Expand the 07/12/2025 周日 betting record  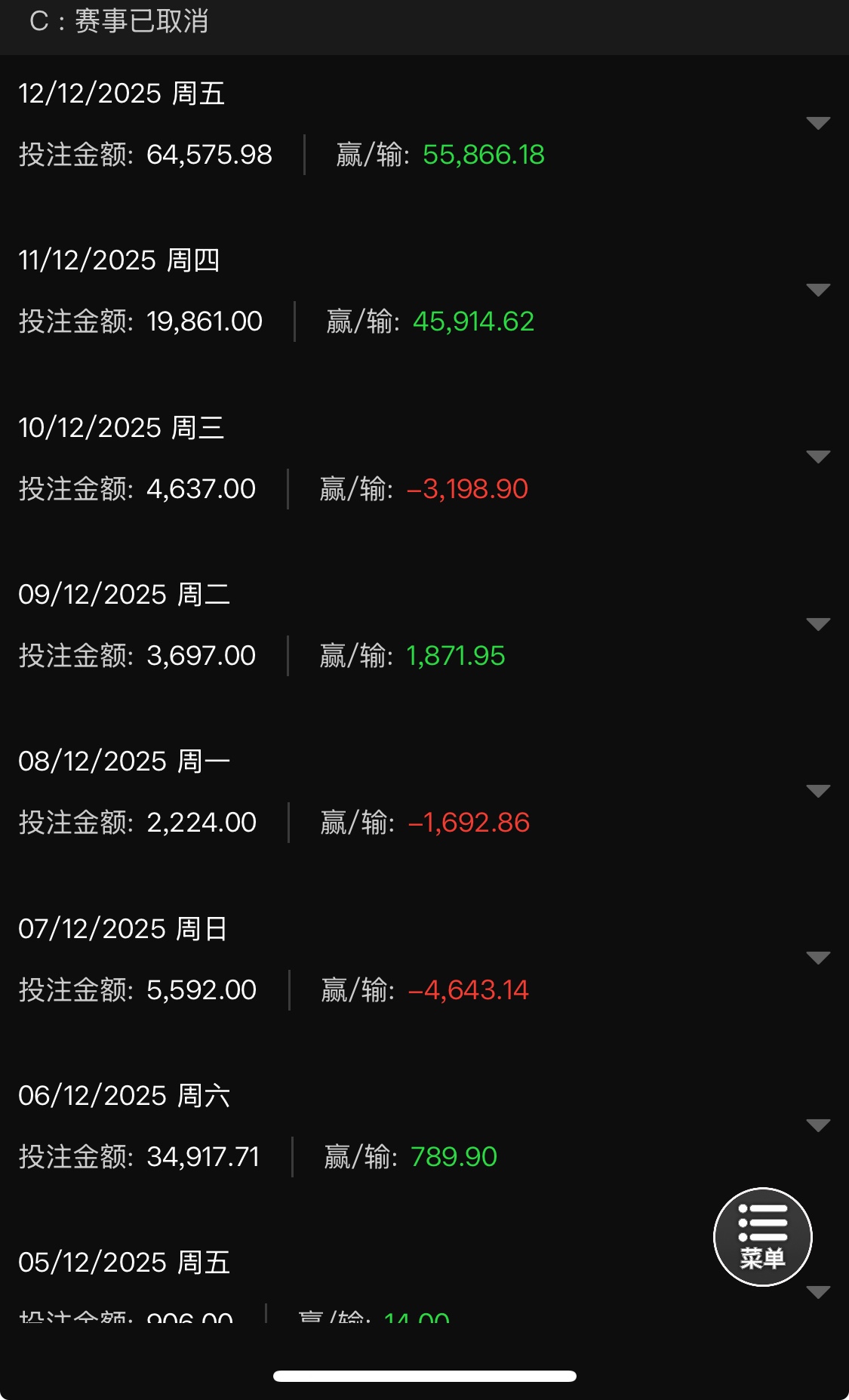[x=818, y=958]
